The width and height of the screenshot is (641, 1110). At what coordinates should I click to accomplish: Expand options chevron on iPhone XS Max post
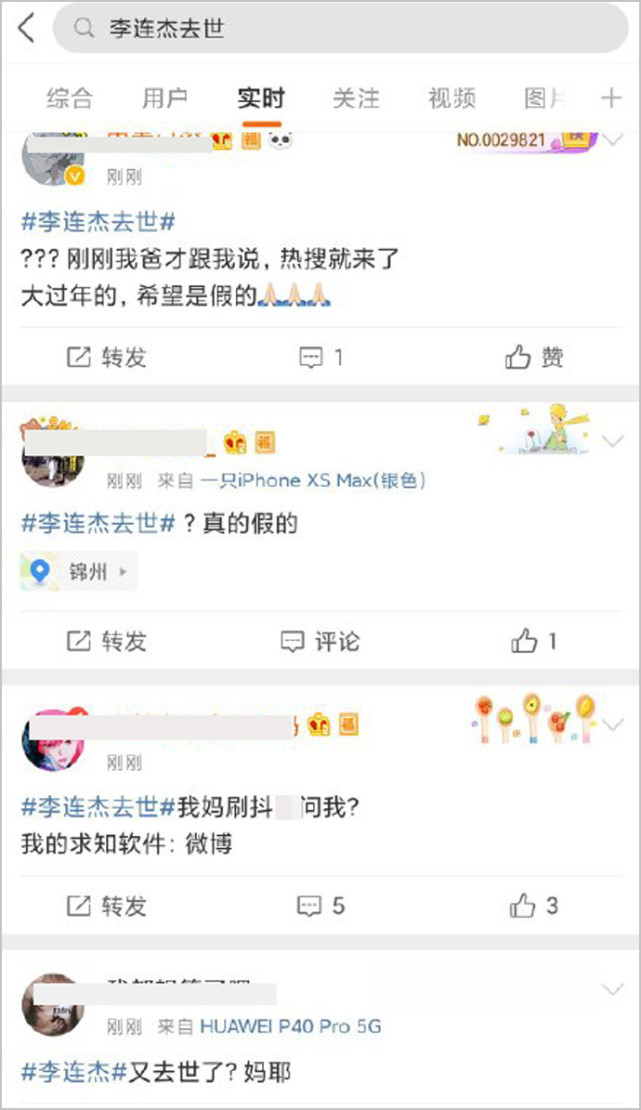[612, 441]
